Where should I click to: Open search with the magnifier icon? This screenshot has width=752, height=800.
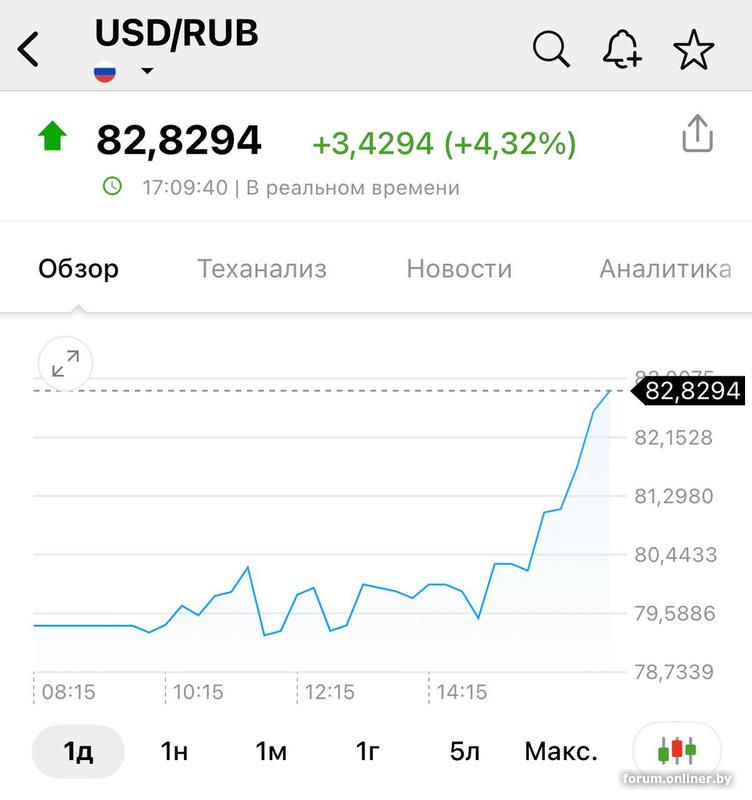550,48
